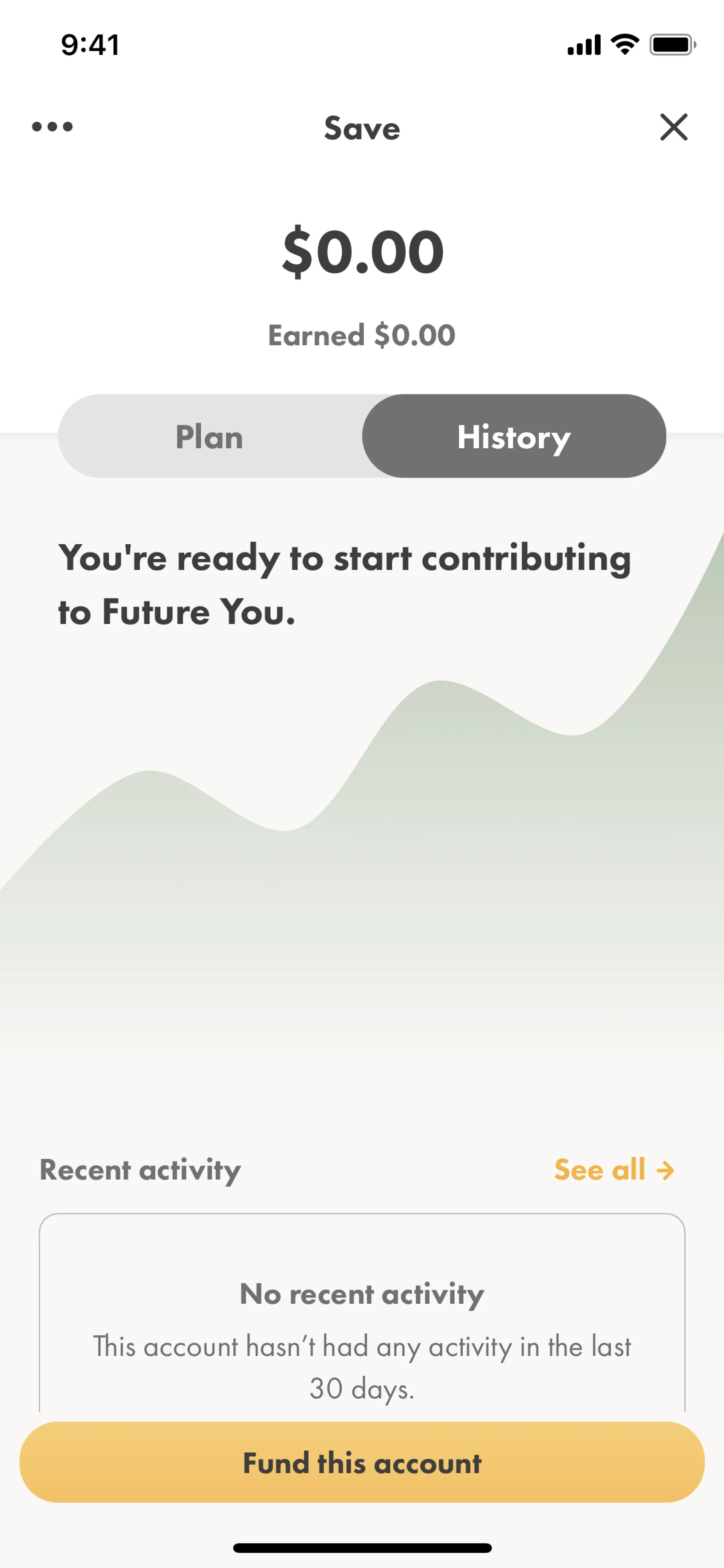This screenshot has height=1568, width=724.
Task: Open the three-dot options menu
Action: coord(52,127)
